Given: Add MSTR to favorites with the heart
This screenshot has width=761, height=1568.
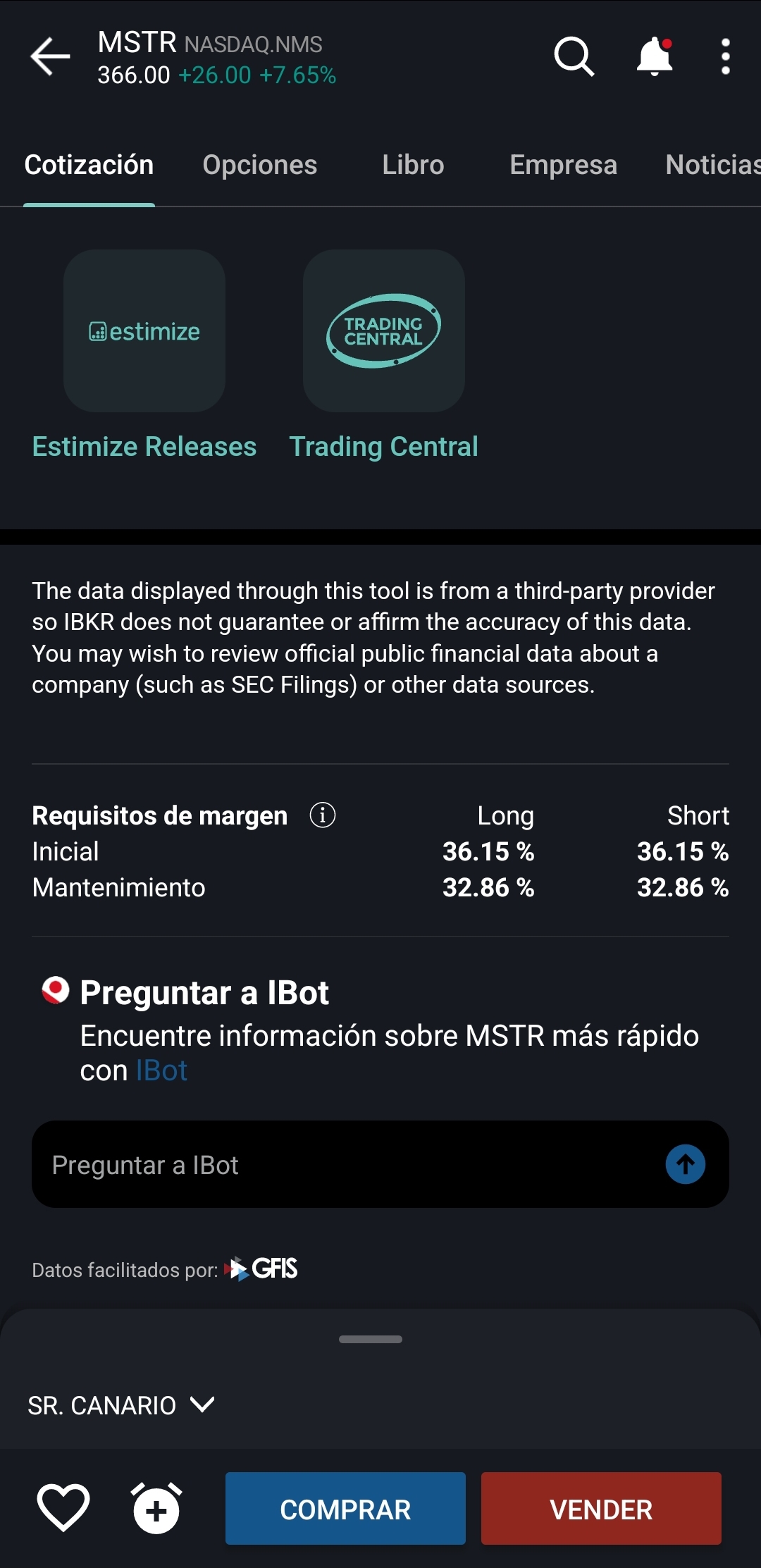Looking at the screenshot, I should coord(63,1508).
